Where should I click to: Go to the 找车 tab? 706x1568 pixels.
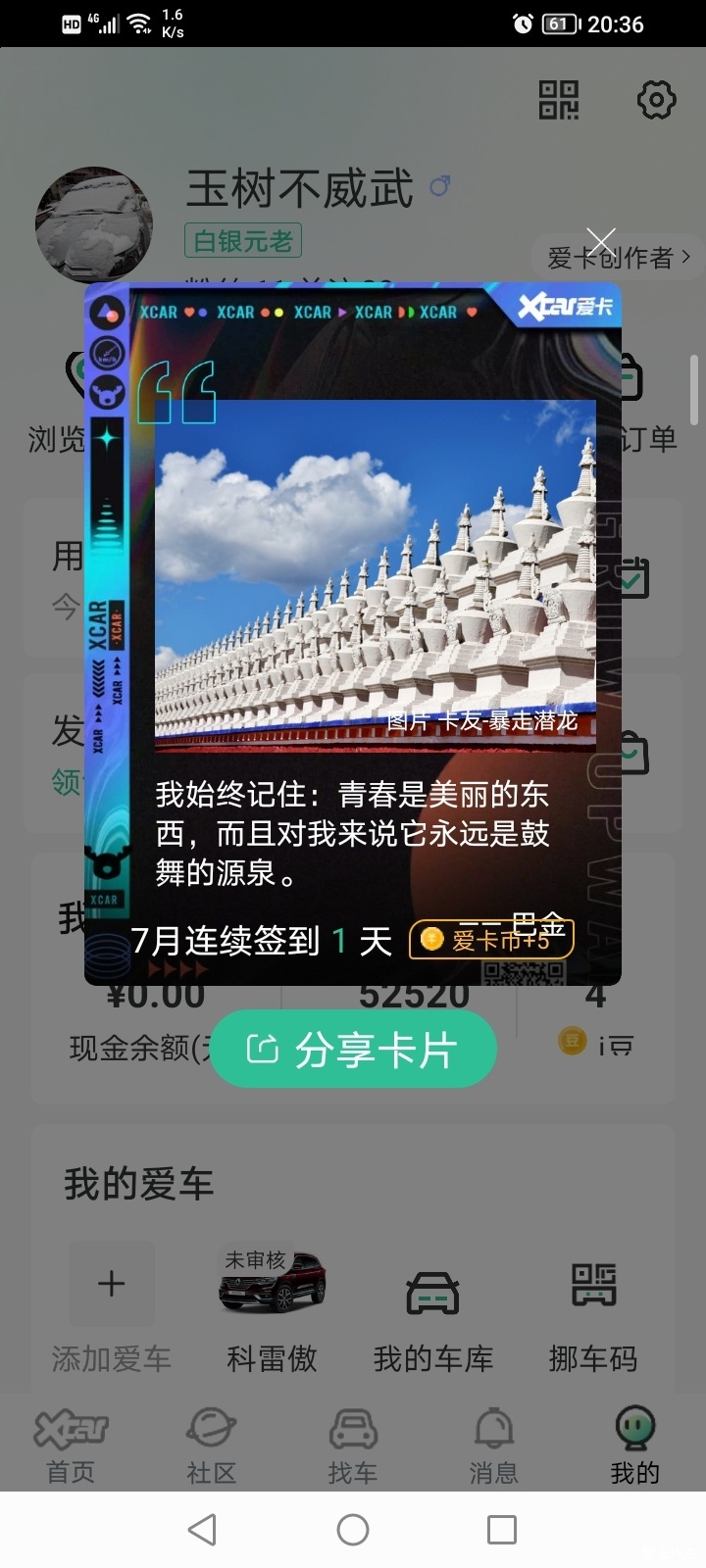(353, 1445)
